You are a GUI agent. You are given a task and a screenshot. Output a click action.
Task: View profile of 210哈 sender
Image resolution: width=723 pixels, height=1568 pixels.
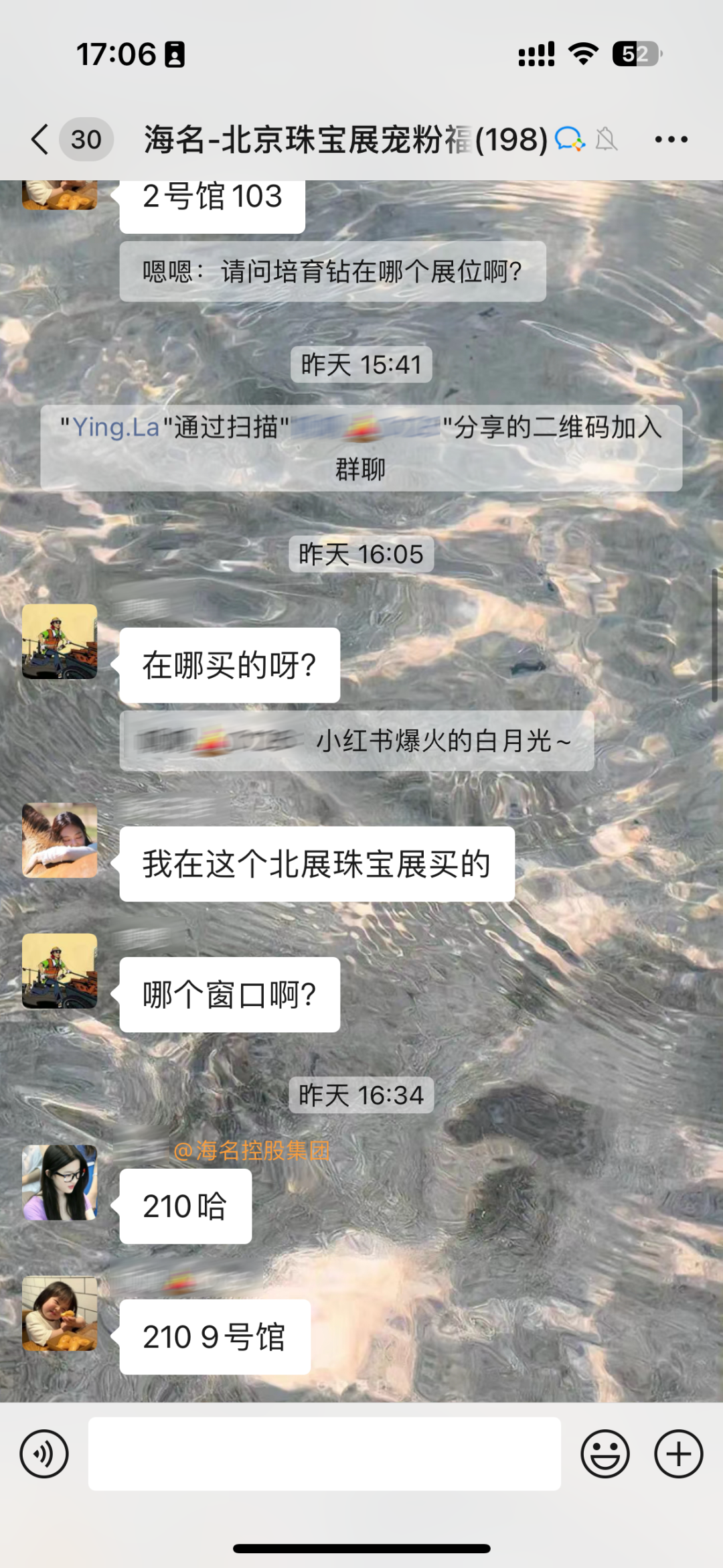pyautogui.click(x=60, y=1182)
